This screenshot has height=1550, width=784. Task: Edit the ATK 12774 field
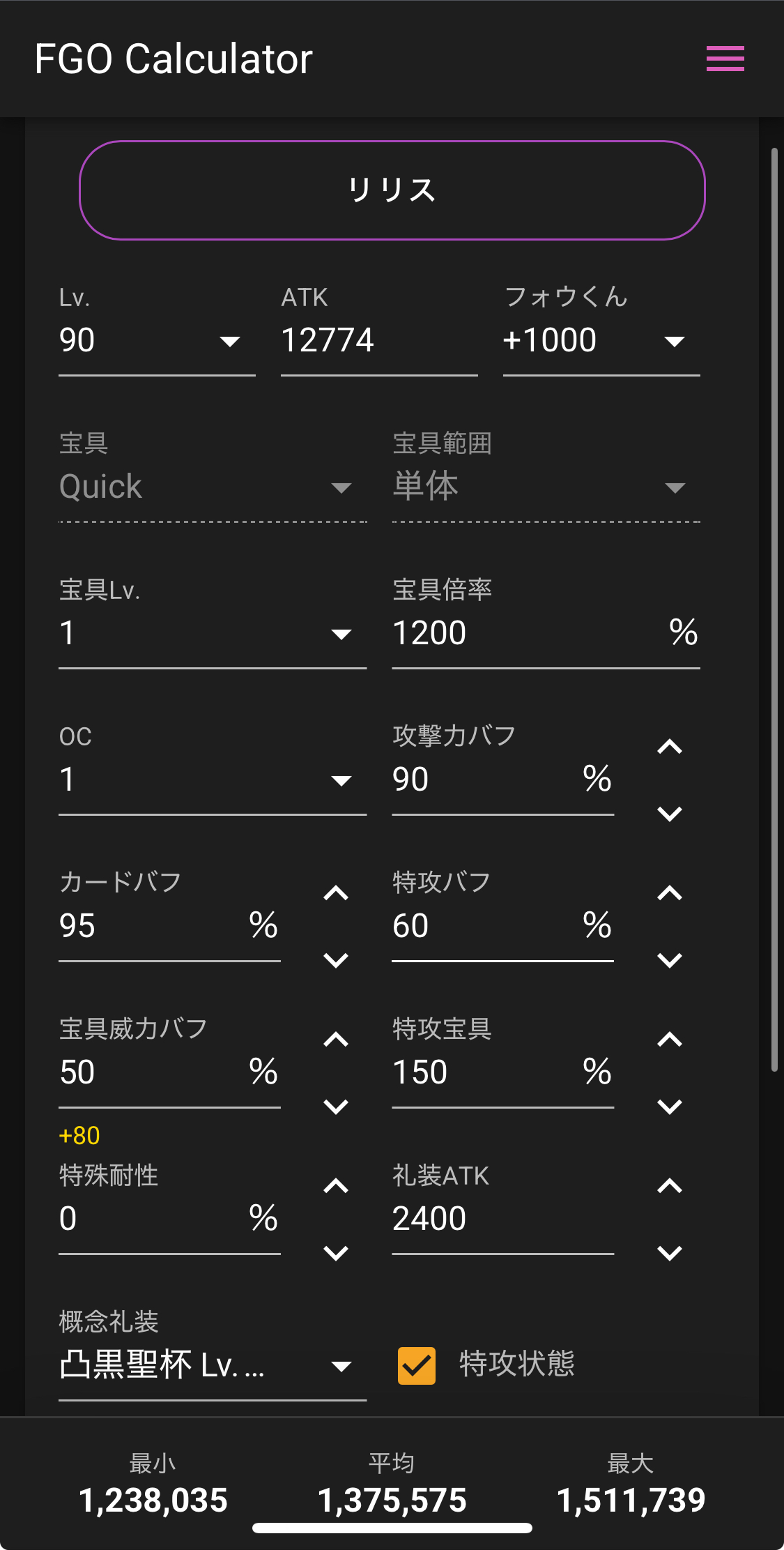[x=378, y=341]
